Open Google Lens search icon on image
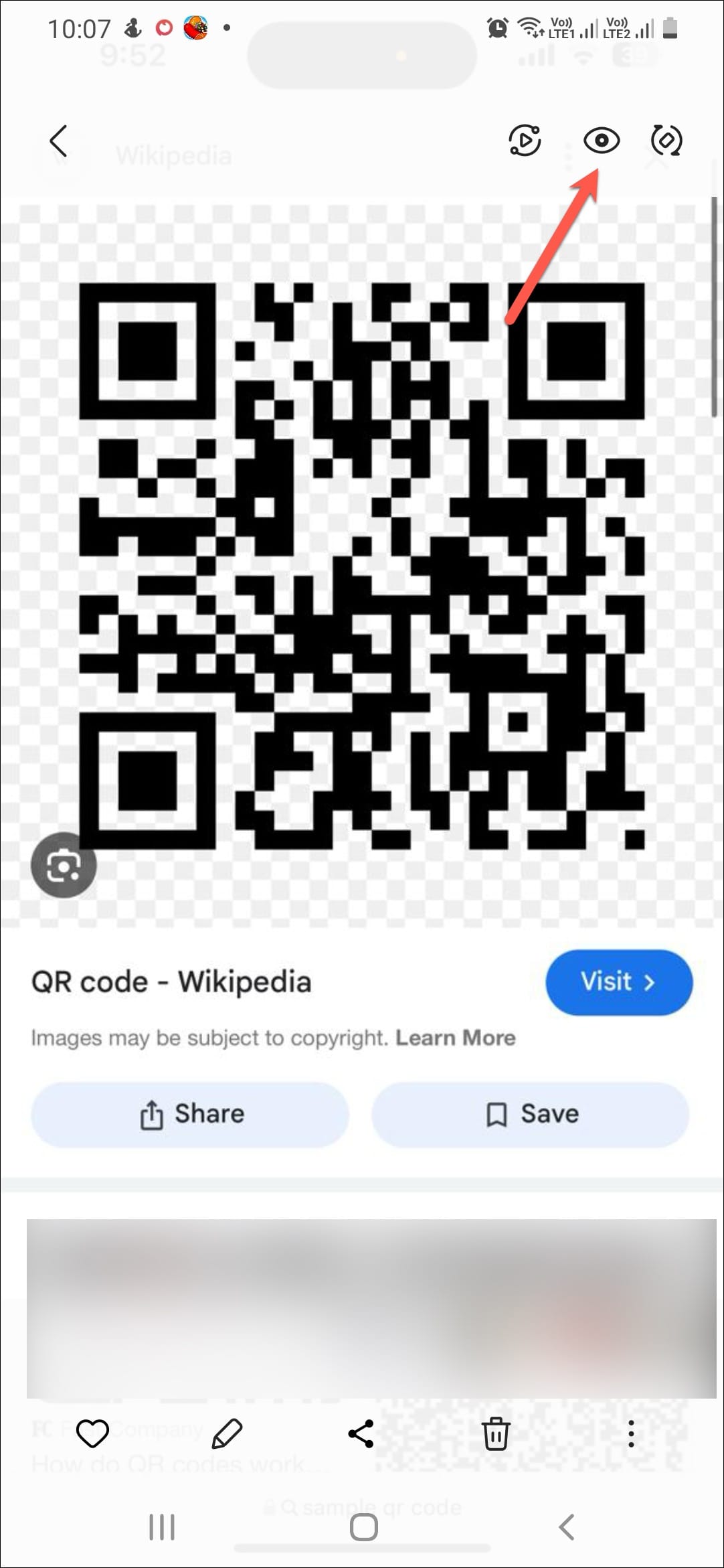The height and width of the screenshot is (1568, 724). coord(64,866)
